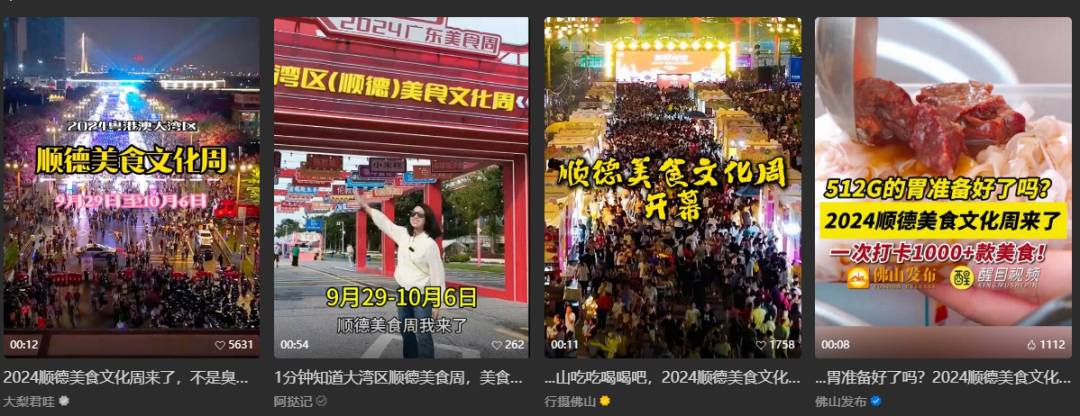Open the 512G的胃准备好了吗 video
Screen dimensions: 1080x416
(x=943, y=187)
